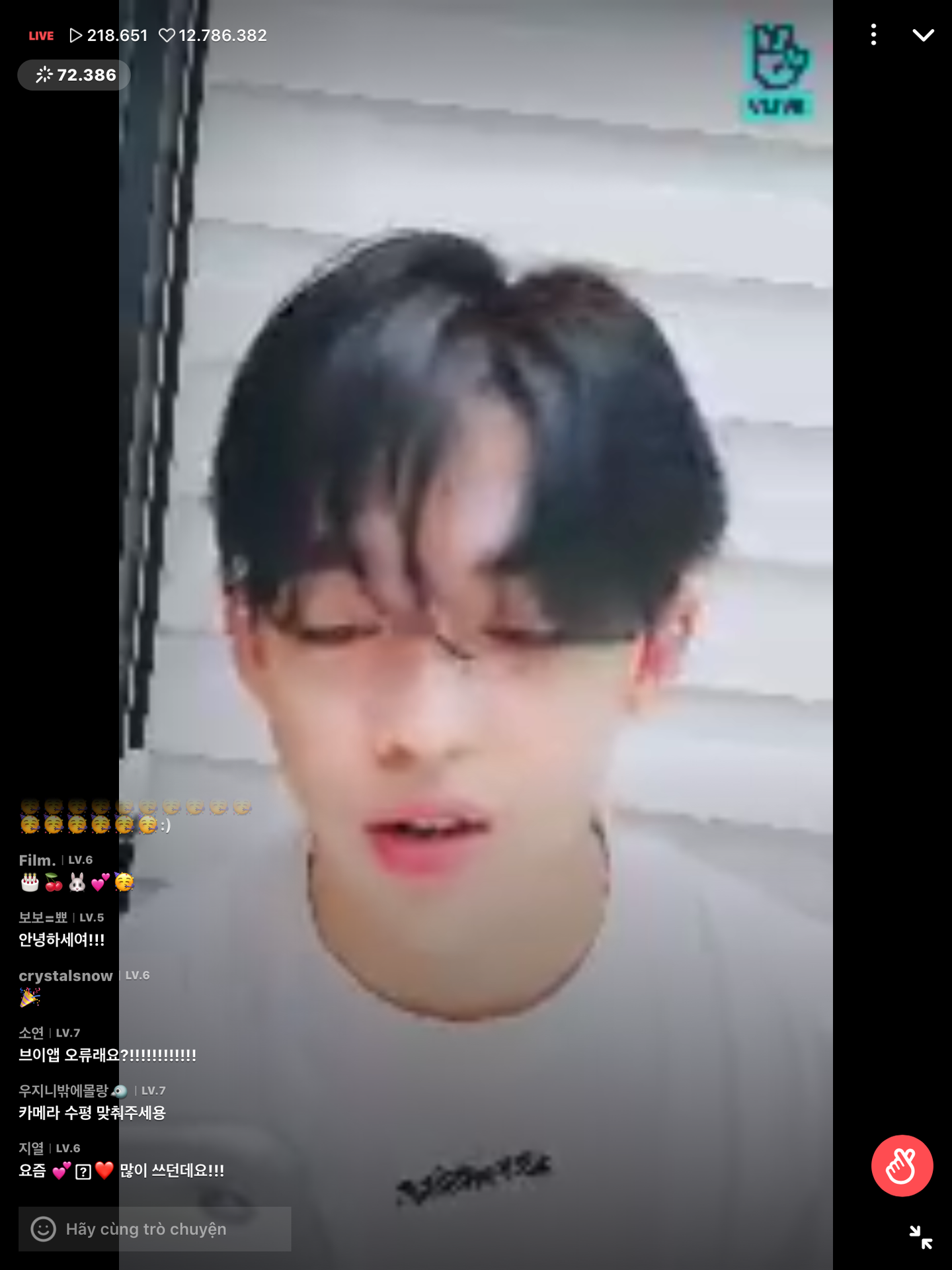Open the 72.386 sparkle counter chip

74,75
